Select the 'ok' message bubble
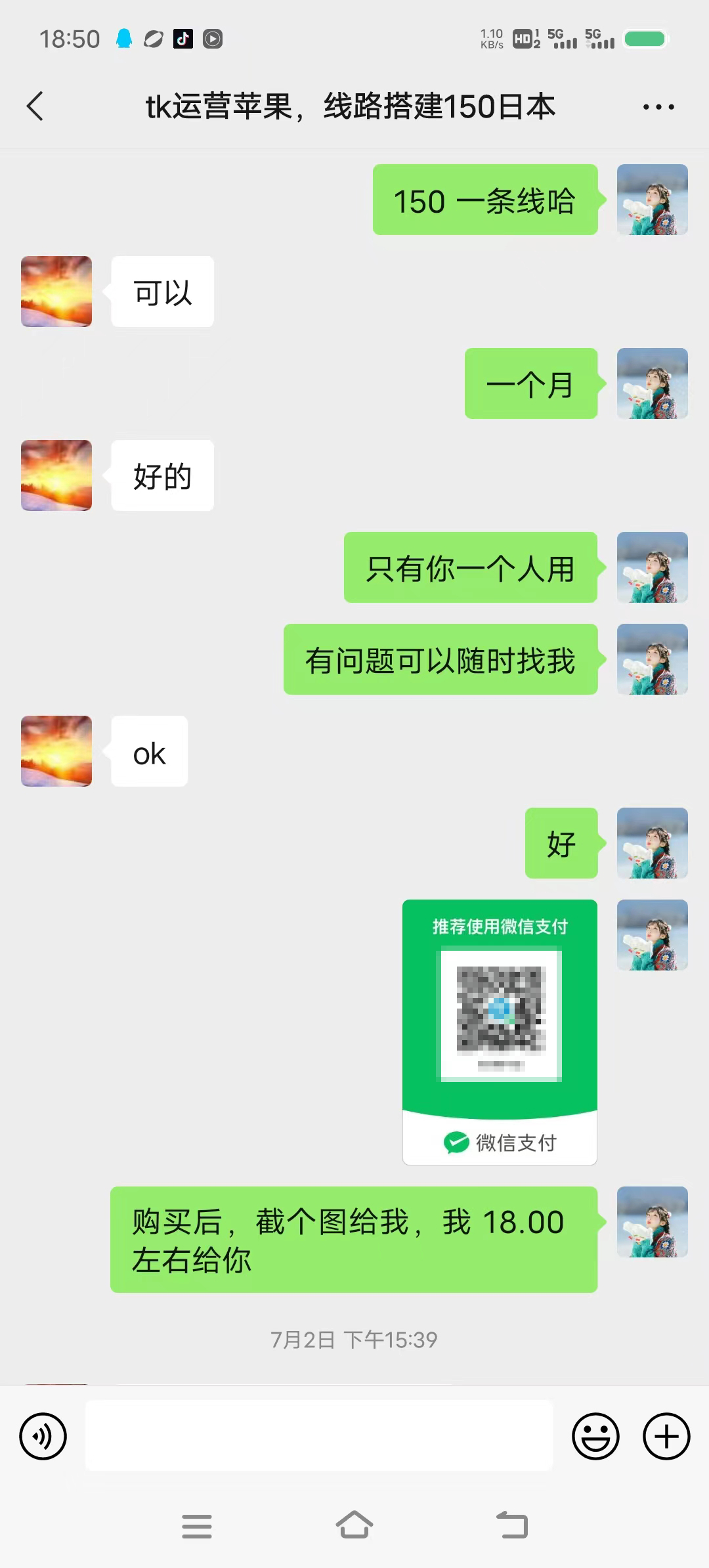This screenshot has height=1568, width=709. (x=149, y=752)
